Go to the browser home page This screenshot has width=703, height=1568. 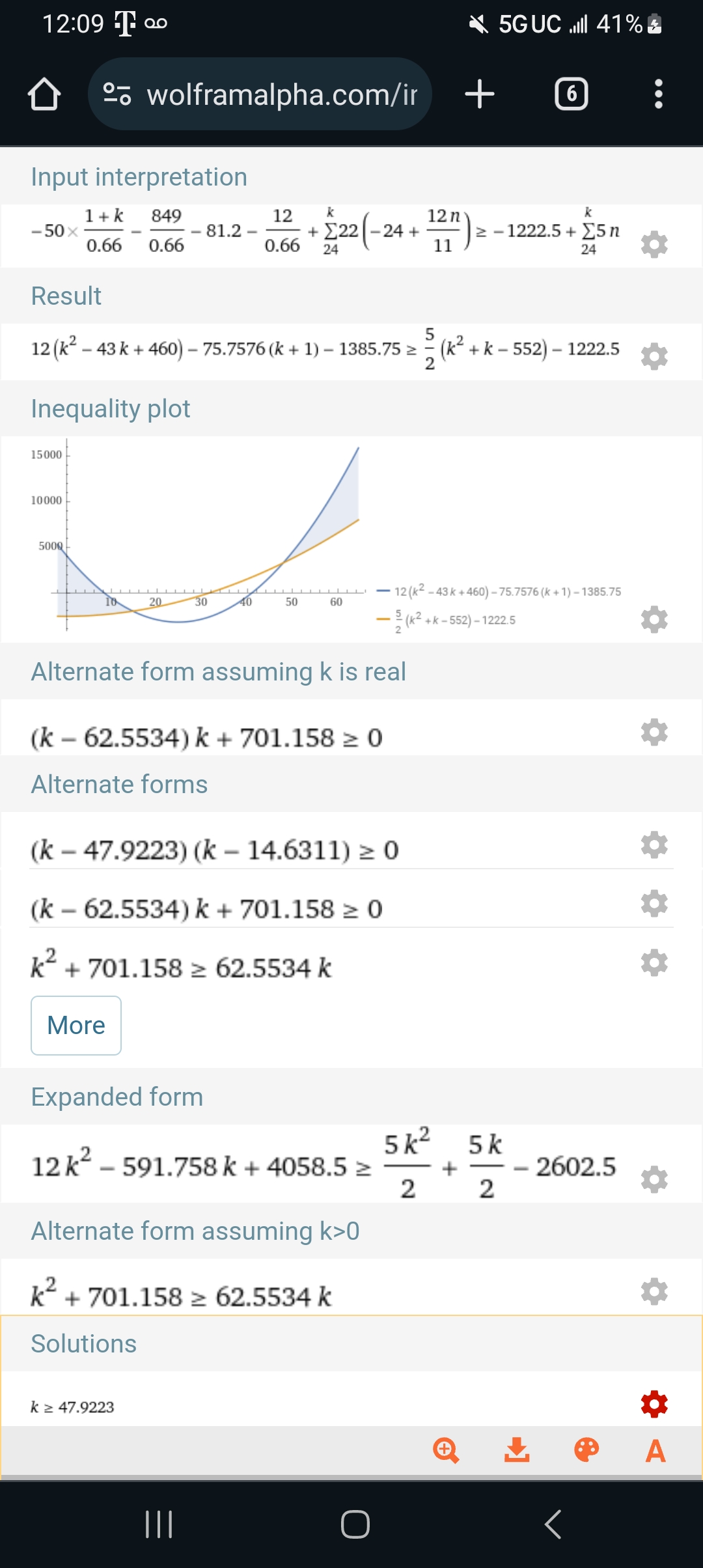44,94
